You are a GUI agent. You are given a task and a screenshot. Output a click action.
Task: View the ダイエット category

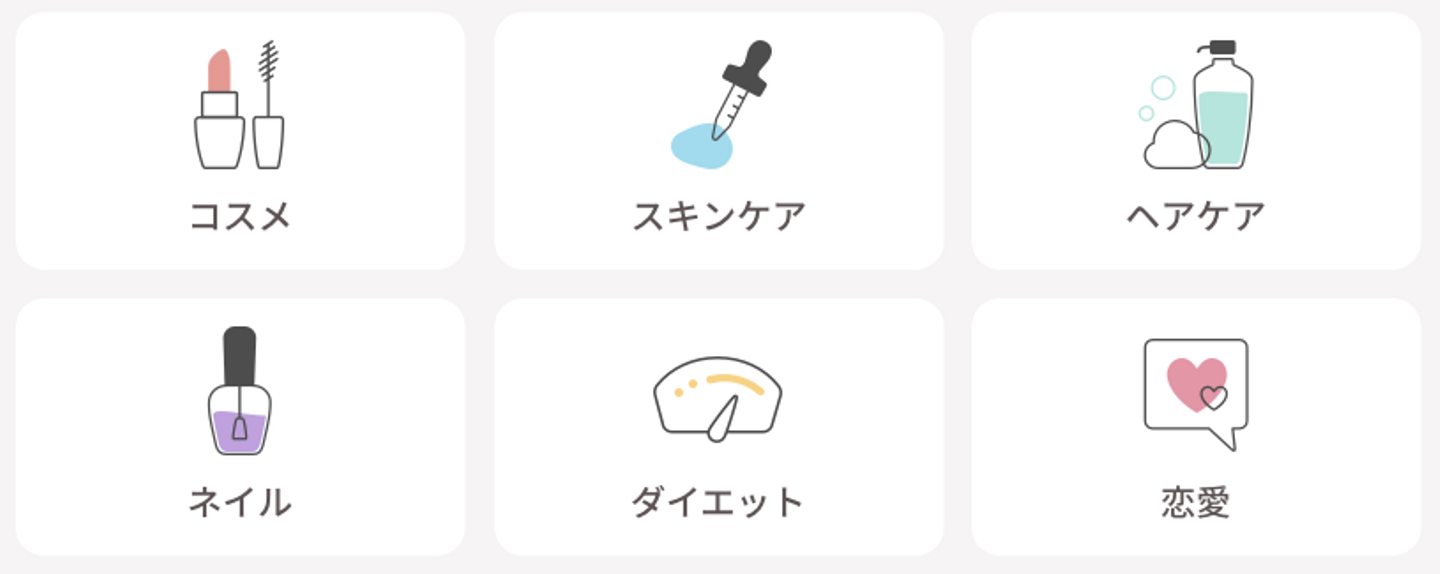click(x=718, y=427)
